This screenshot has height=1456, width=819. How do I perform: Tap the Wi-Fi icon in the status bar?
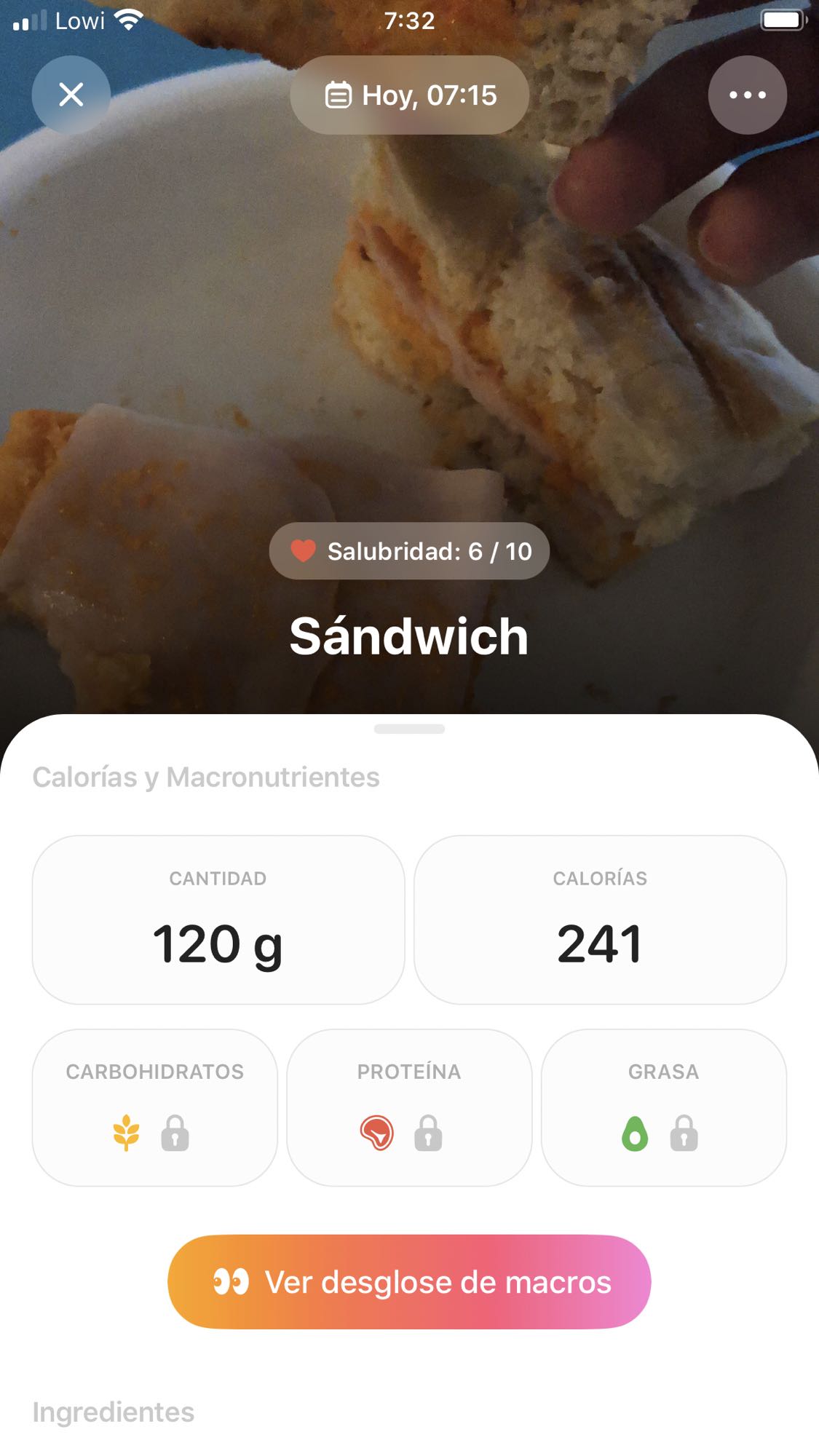(127, 20)
